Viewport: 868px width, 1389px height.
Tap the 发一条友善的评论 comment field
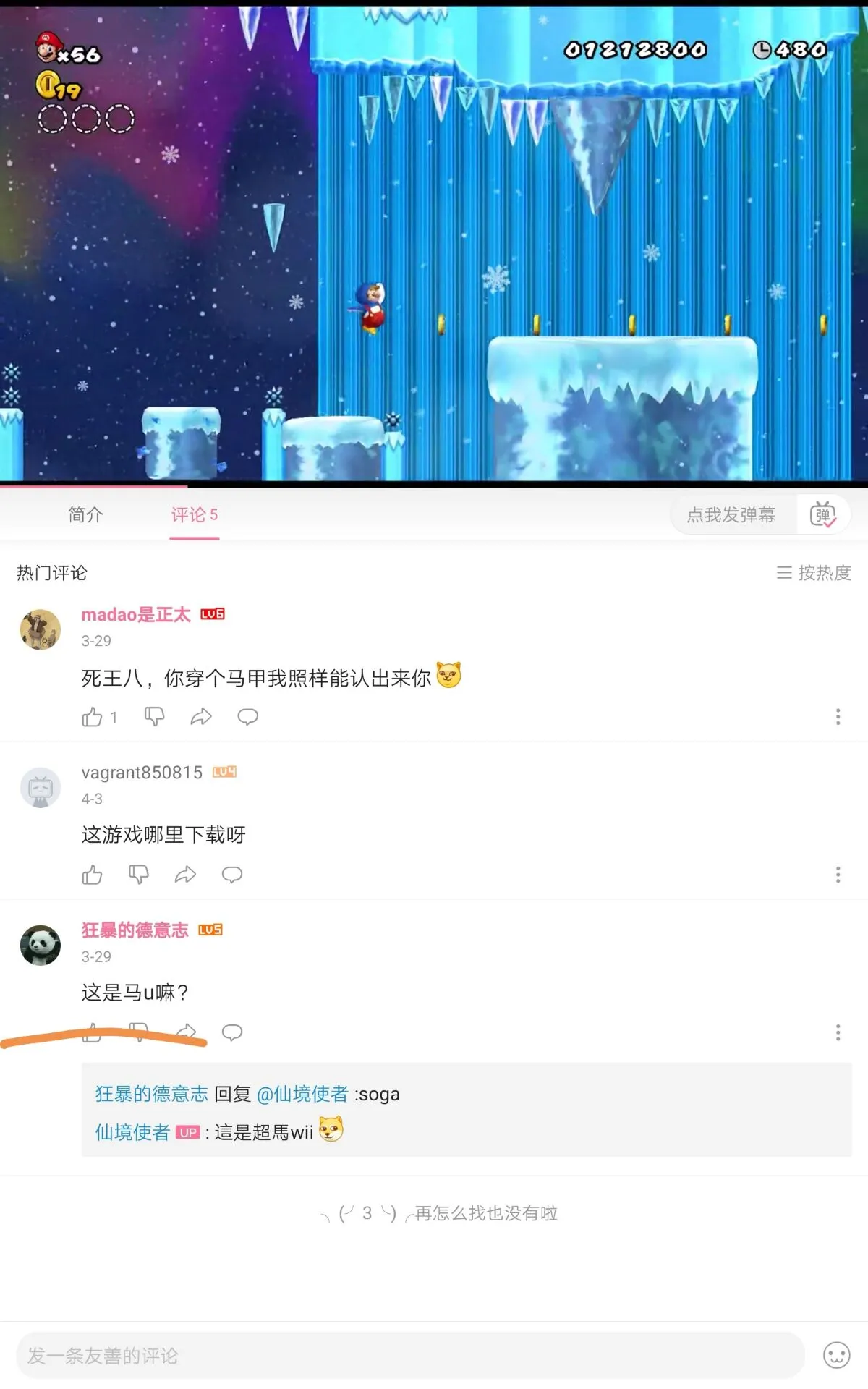pos(409,1355)
